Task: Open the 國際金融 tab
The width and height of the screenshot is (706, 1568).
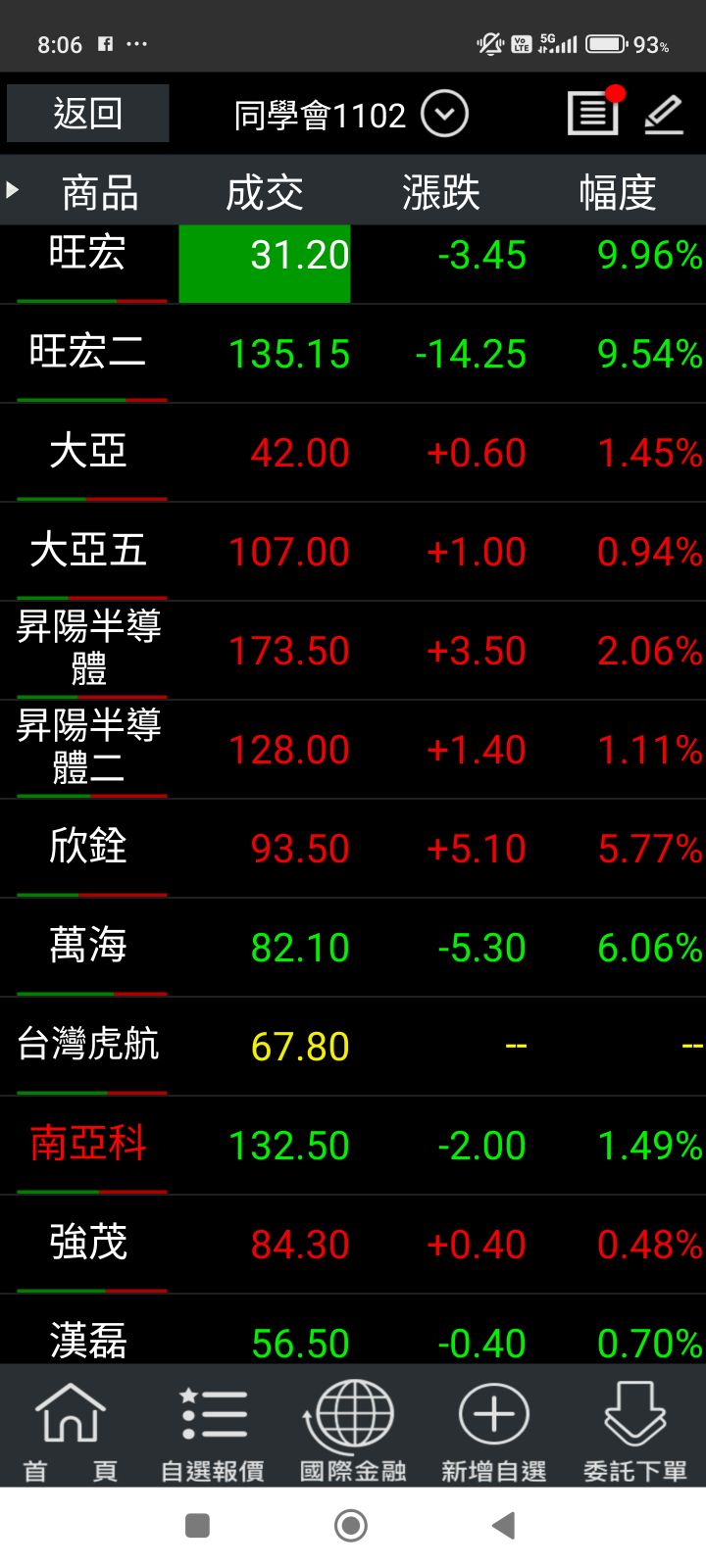Action: [352, 1429]
